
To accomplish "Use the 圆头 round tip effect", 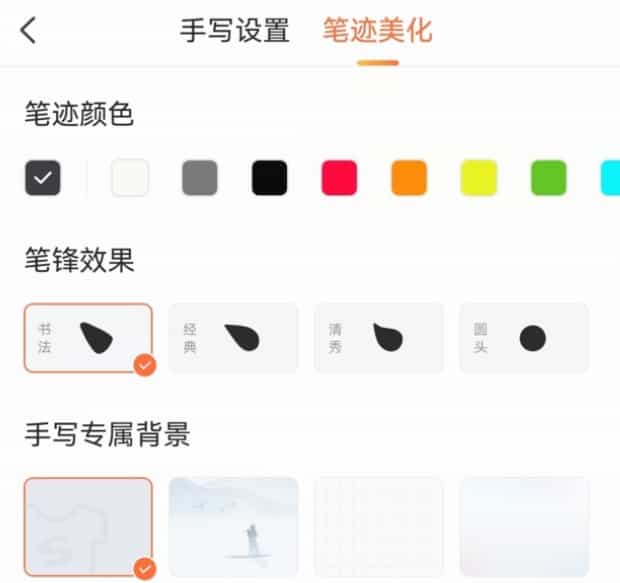I will click(524, 338).
